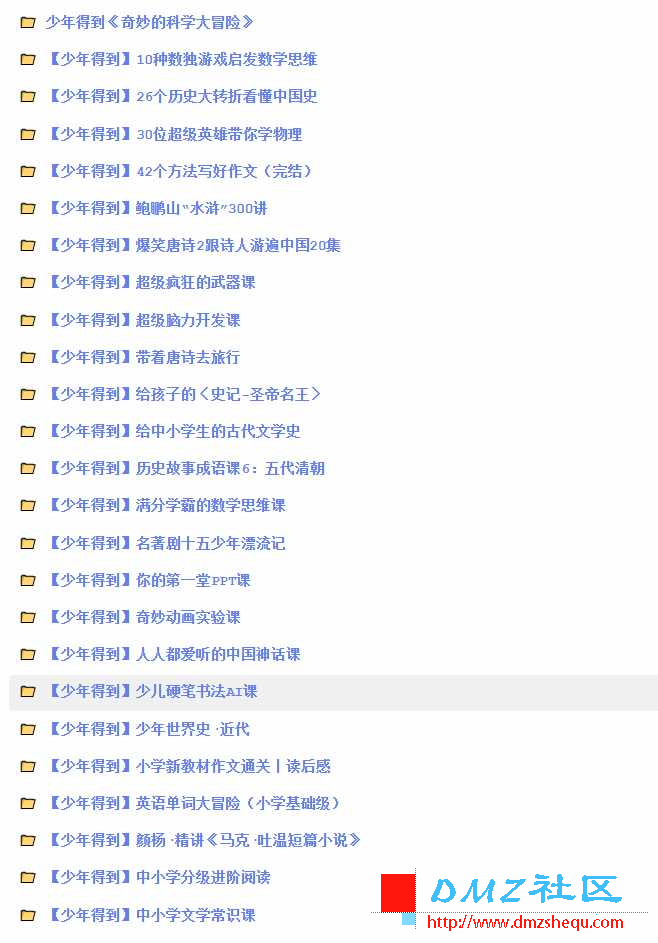Open folder 带着唐诗去旅行

(144, 357)
